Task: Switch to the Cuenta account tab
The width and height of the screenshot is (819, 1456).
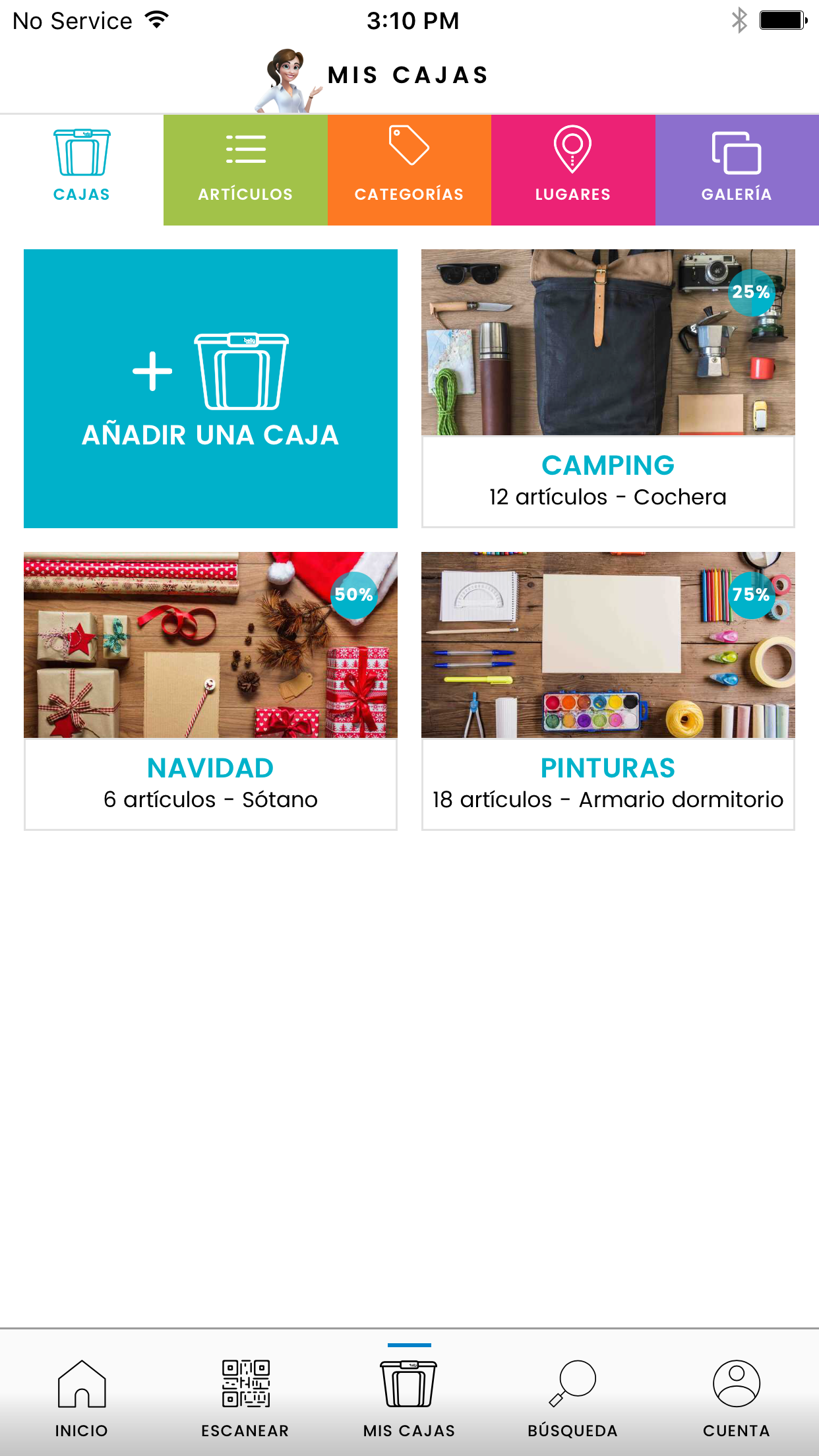Action: [736, 1395]
